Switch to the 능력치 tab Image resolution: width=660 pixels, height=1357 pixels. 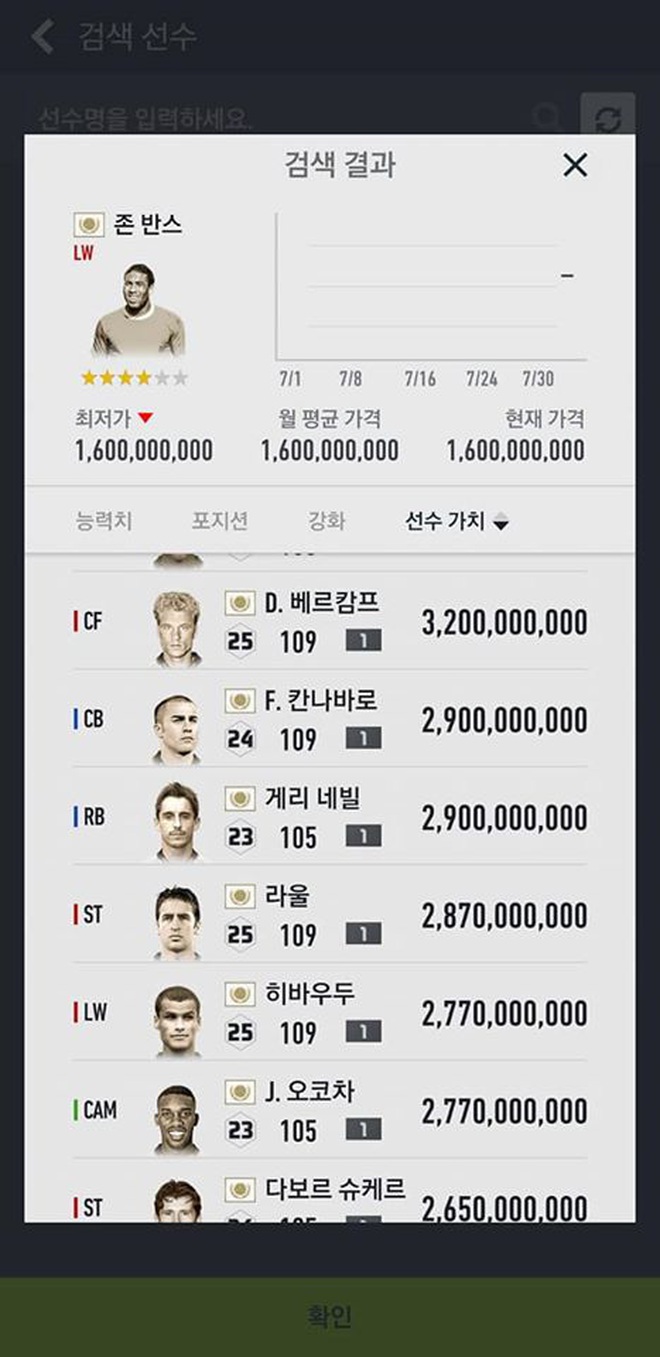[x=104, y=521]
